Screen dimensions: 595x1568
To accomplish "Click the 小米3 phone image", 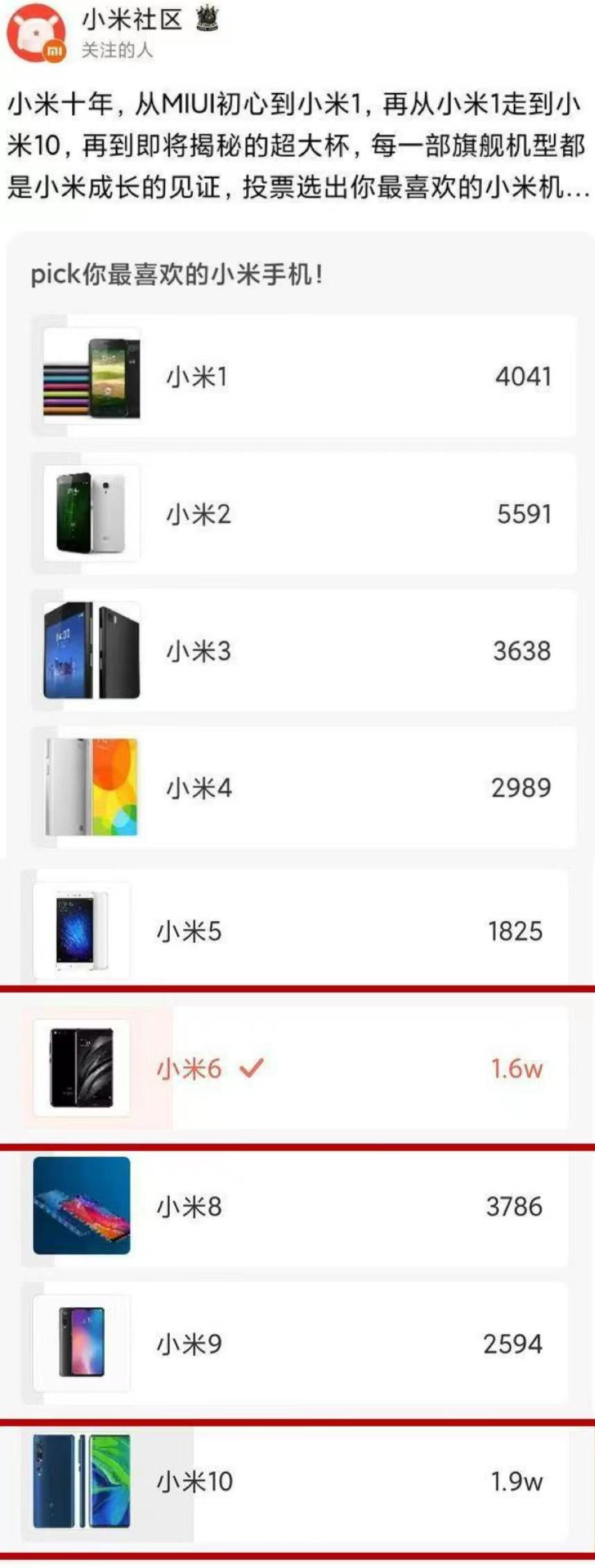I will pos(92,651).
